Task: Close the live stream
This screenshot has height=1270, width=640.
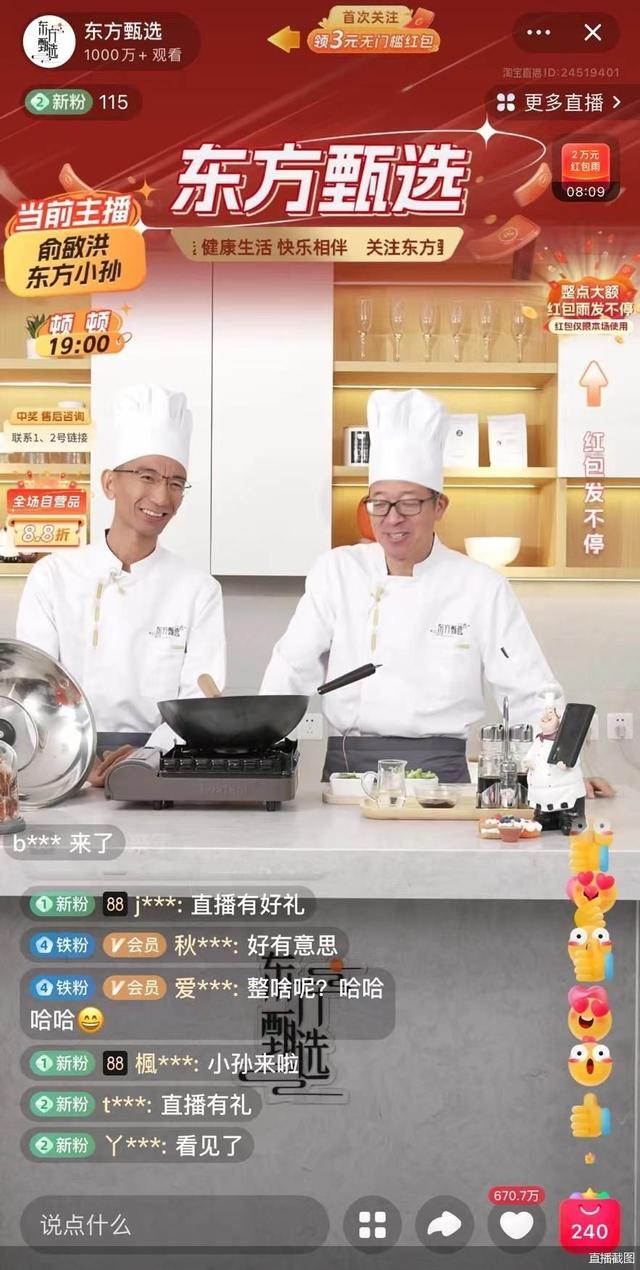Action: [x=593, y=33]
